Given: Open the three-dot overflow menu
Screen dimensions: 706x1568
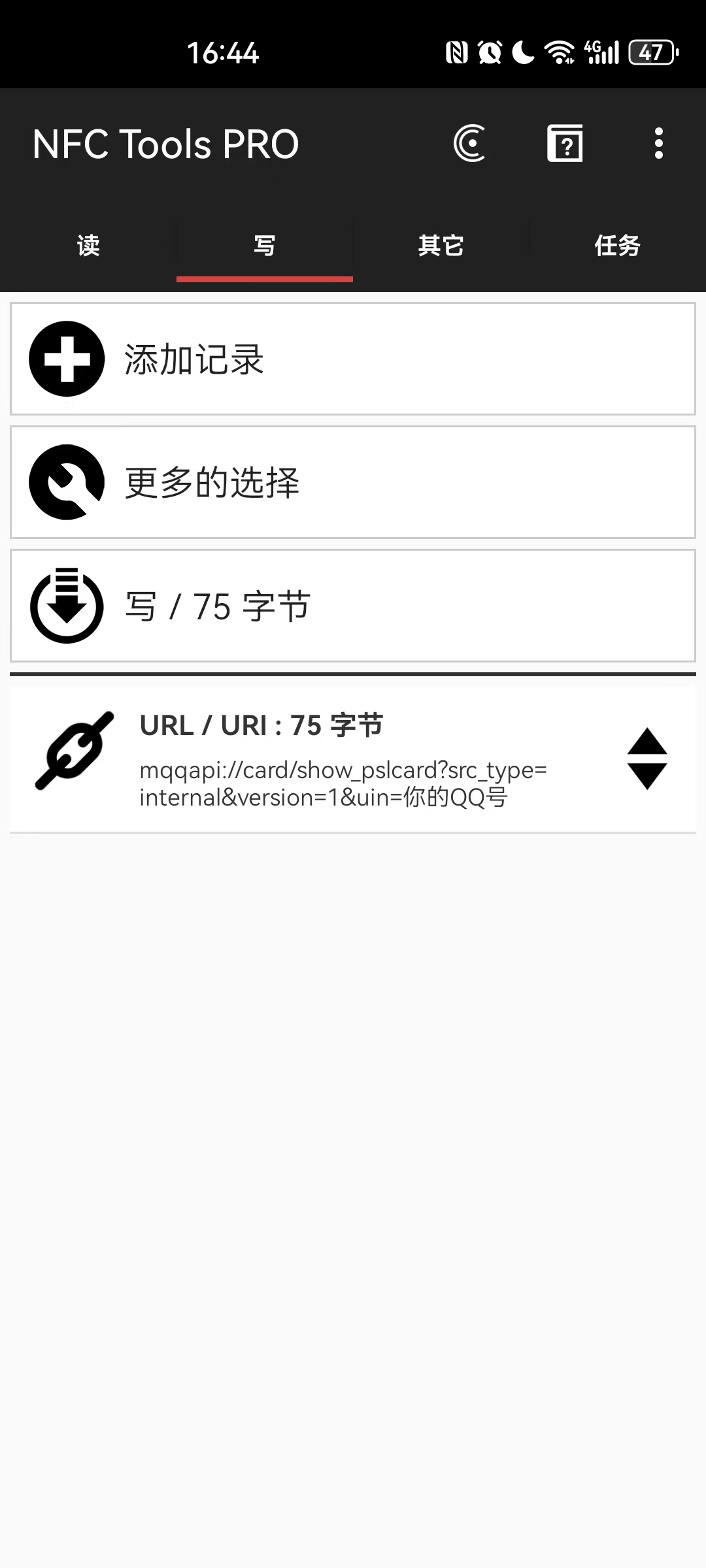Looking at the screenshot, I should coord(658,143).
